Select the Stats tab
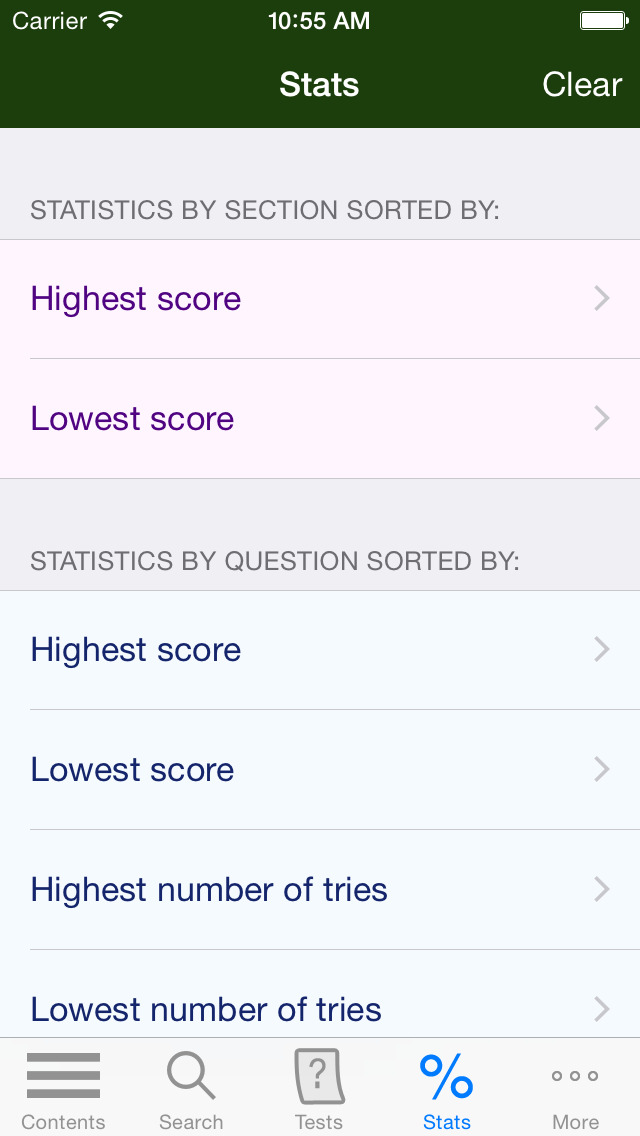This screenshot has height=1136, width=640. click(x=447, y=1089)
